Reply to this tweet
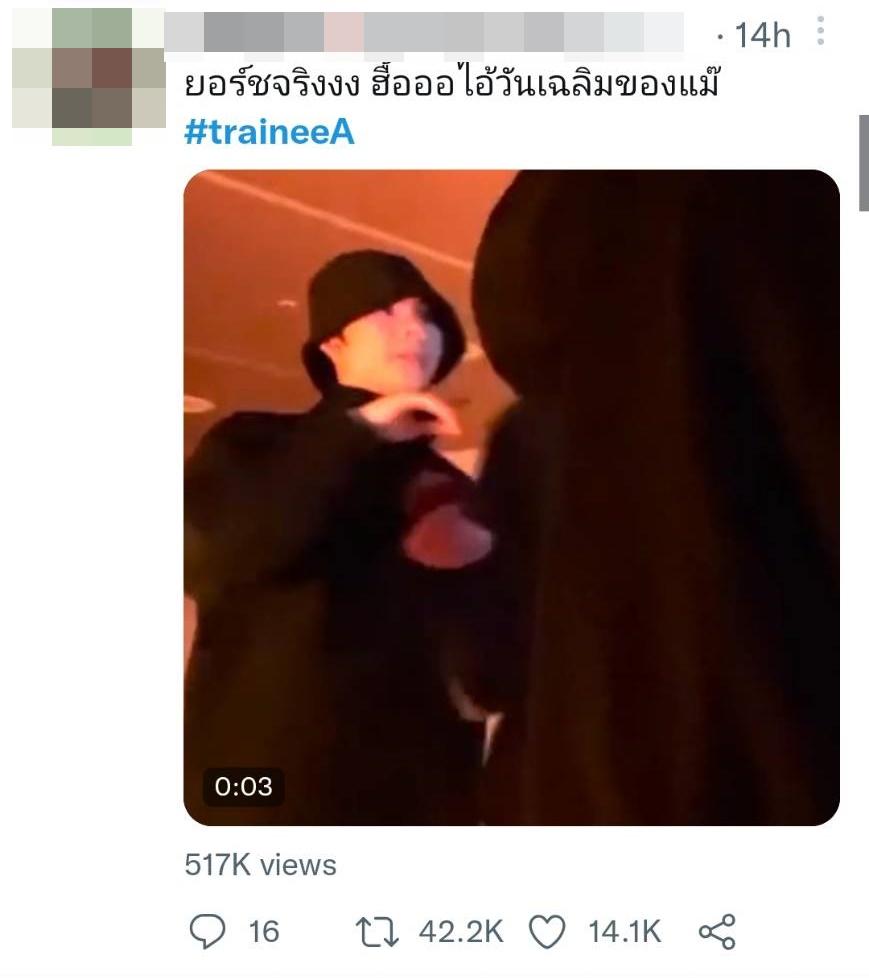Screen dimensions: 869x978 click(208, 932)
